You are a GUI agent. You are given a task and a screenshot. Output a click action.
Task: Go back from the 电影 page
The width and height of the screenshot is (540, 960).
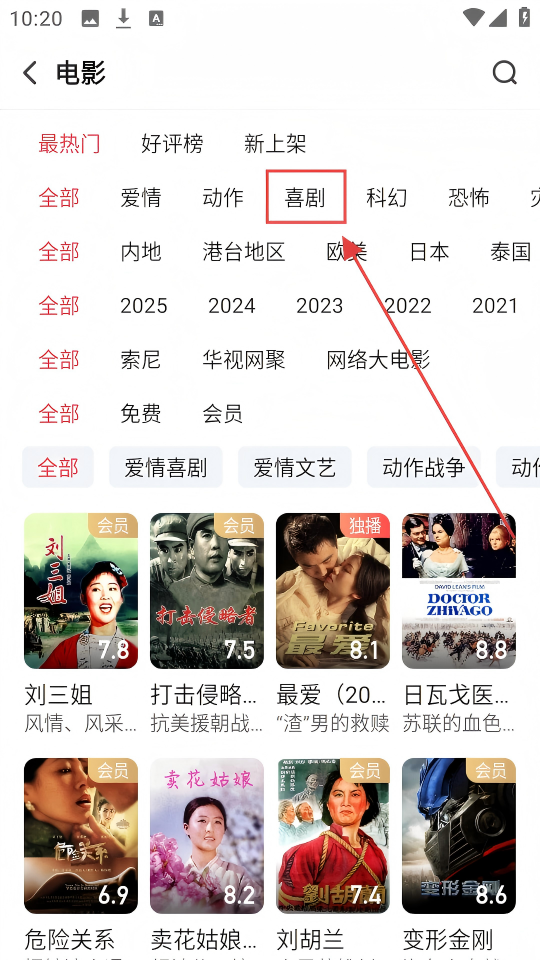(x=30, y=73)
